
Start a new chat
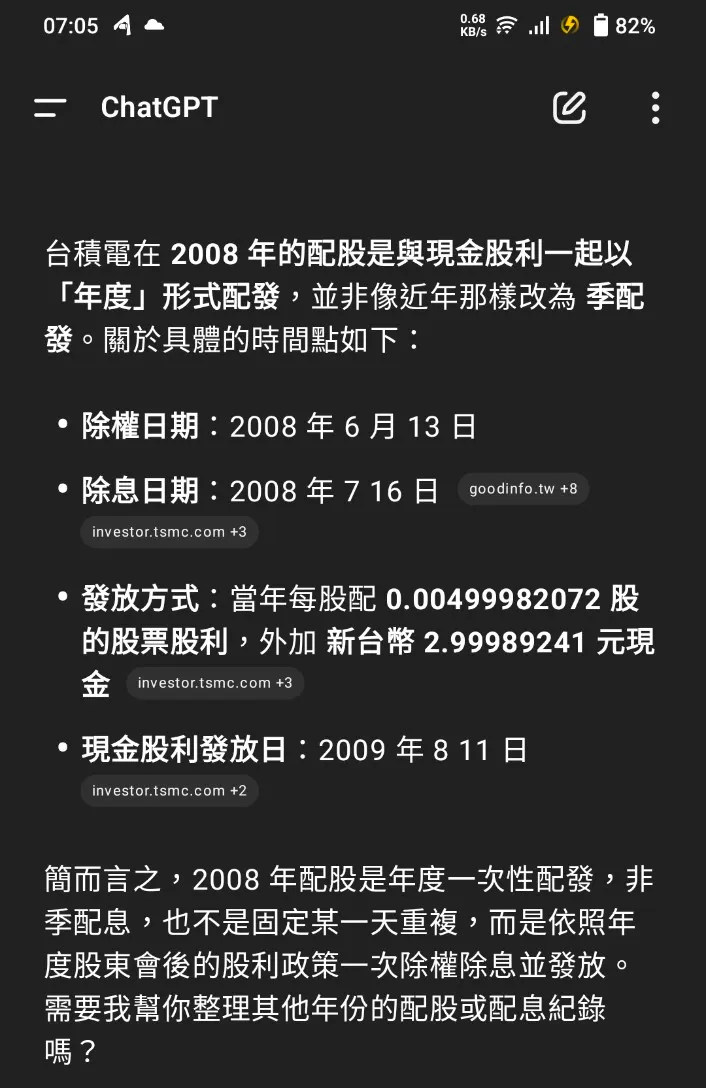(569, 108)
